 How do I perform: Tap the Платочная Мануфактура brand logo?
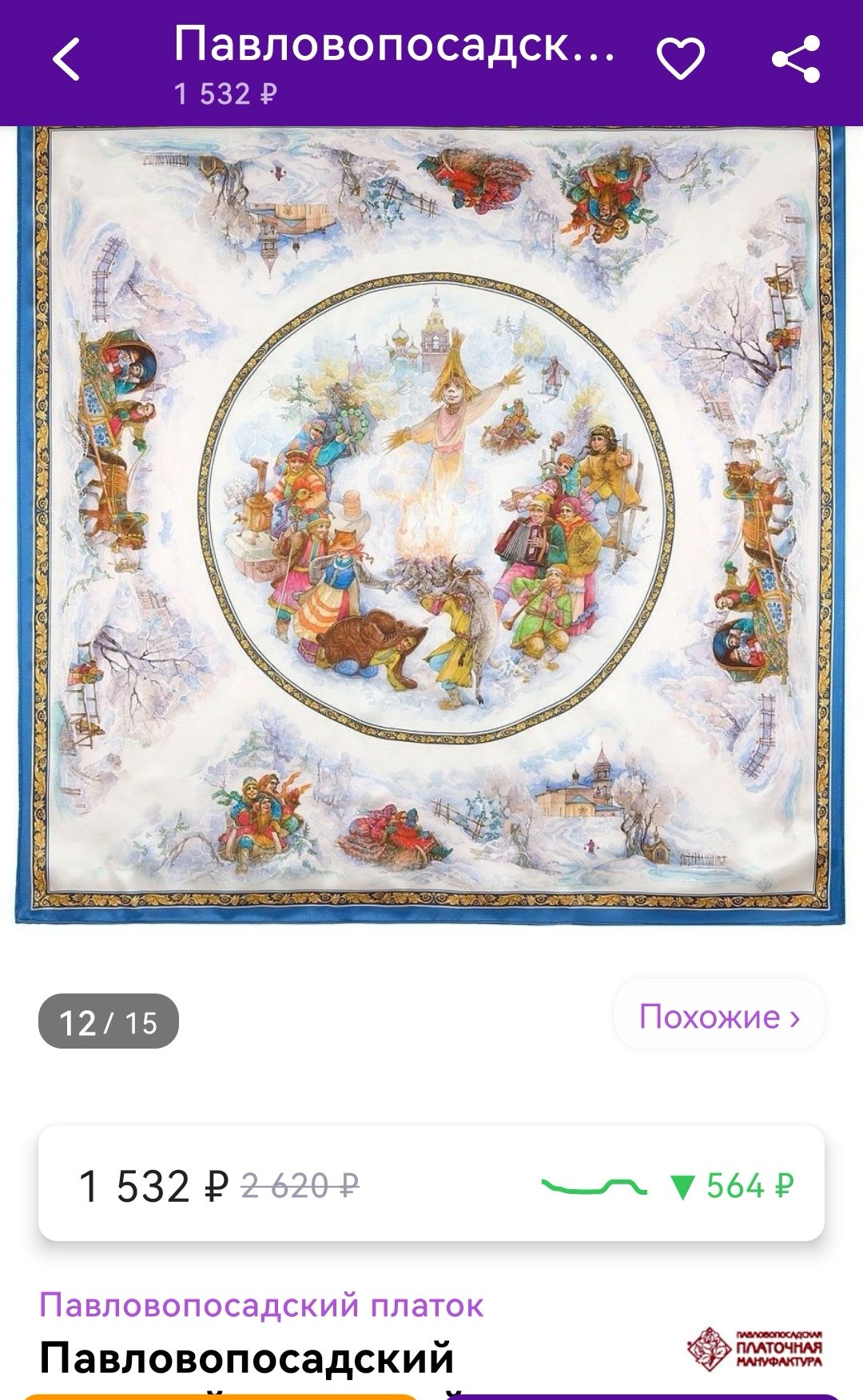pyautogui.click(x=755, y=1350)
